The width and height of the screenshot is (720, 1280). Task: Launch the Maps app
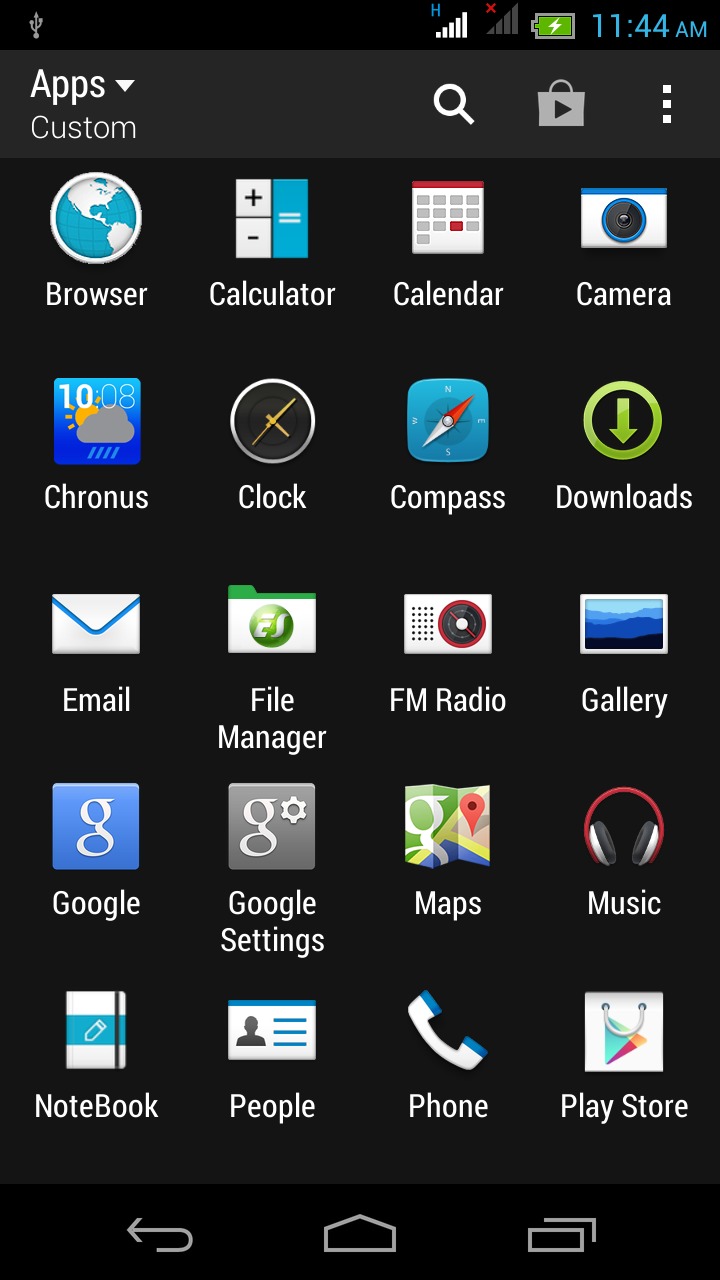click(448, 851)
